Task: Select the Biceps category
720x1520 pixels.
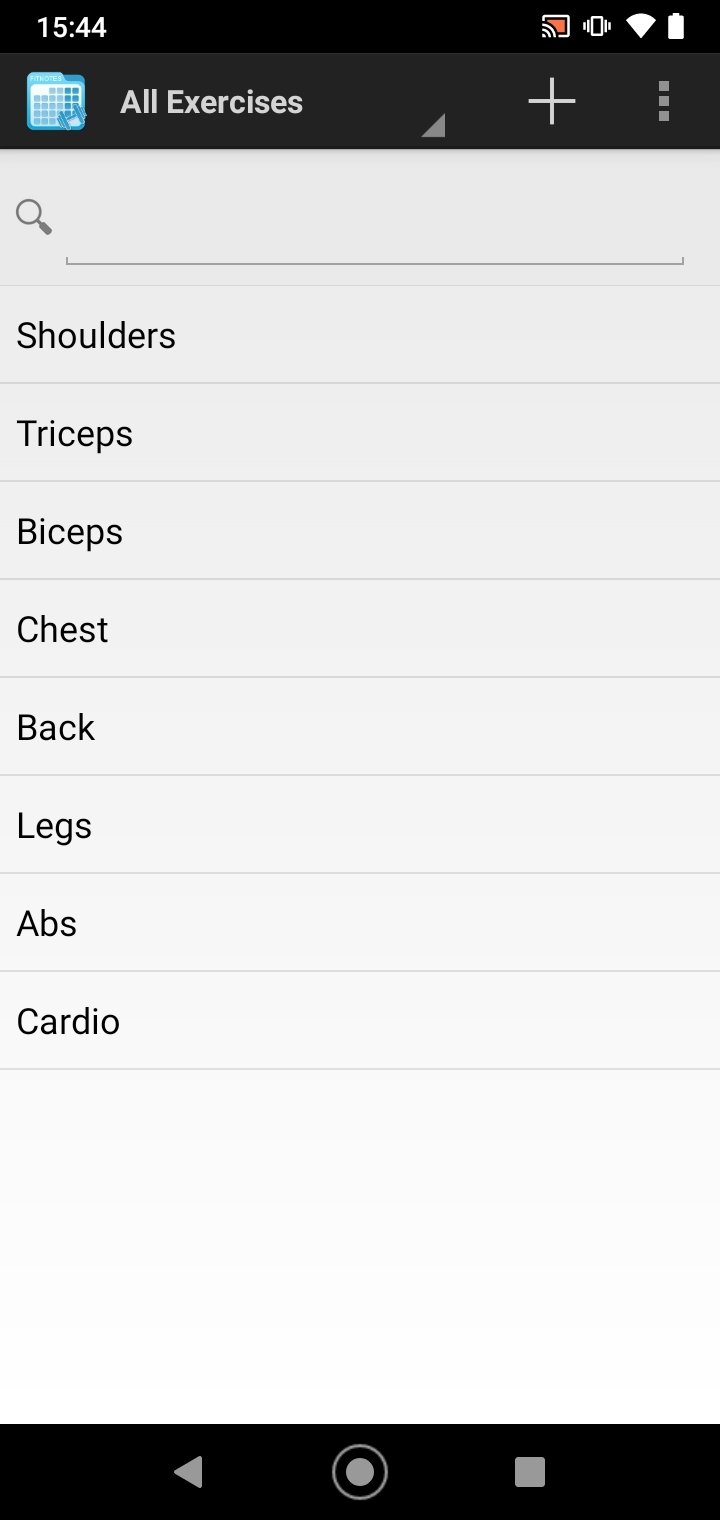Action: pyautogui.click(x=360, y=531)
